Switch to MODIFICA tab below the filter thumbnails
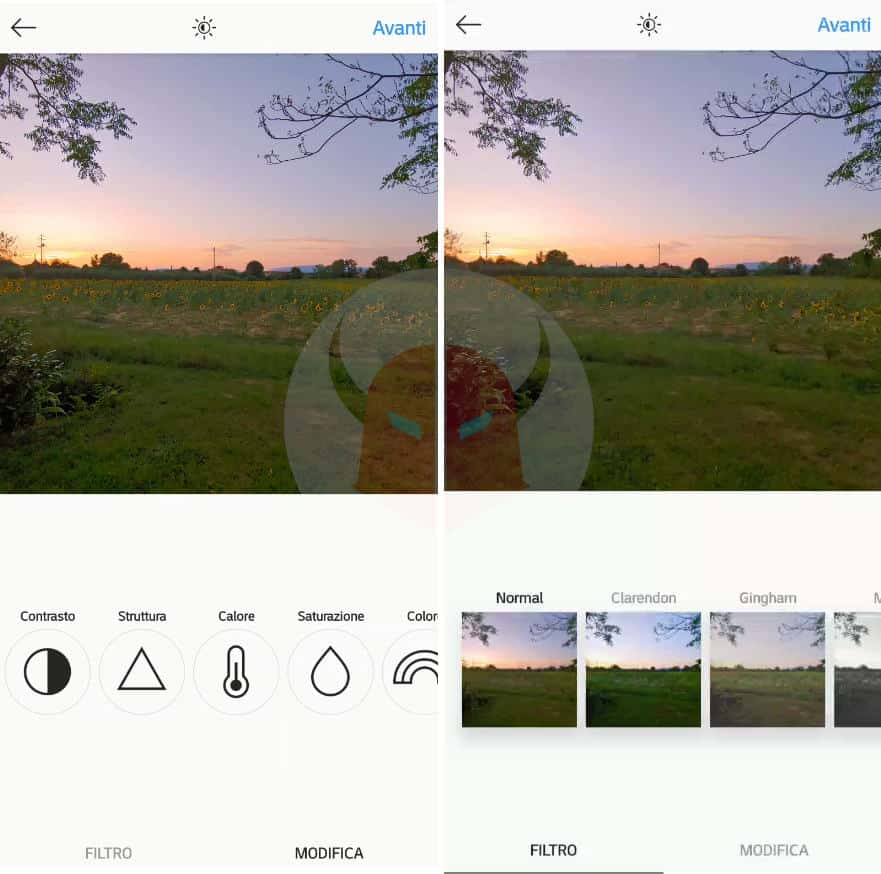Screen dimensions: 881x874 773,850
